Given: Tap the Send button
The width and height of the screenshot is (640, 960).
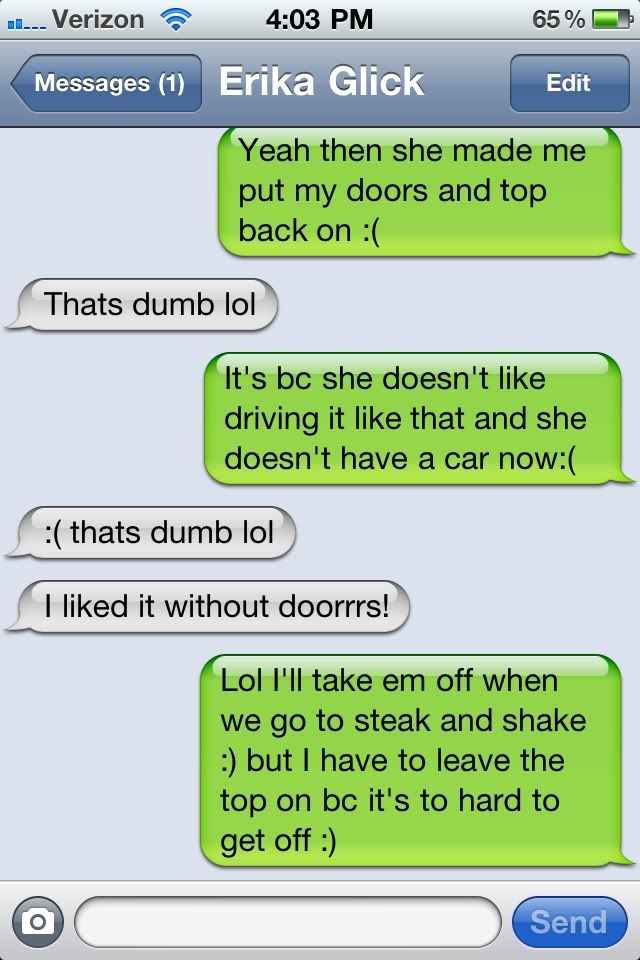Looking at the screenshot, I should tap(568, 921).
